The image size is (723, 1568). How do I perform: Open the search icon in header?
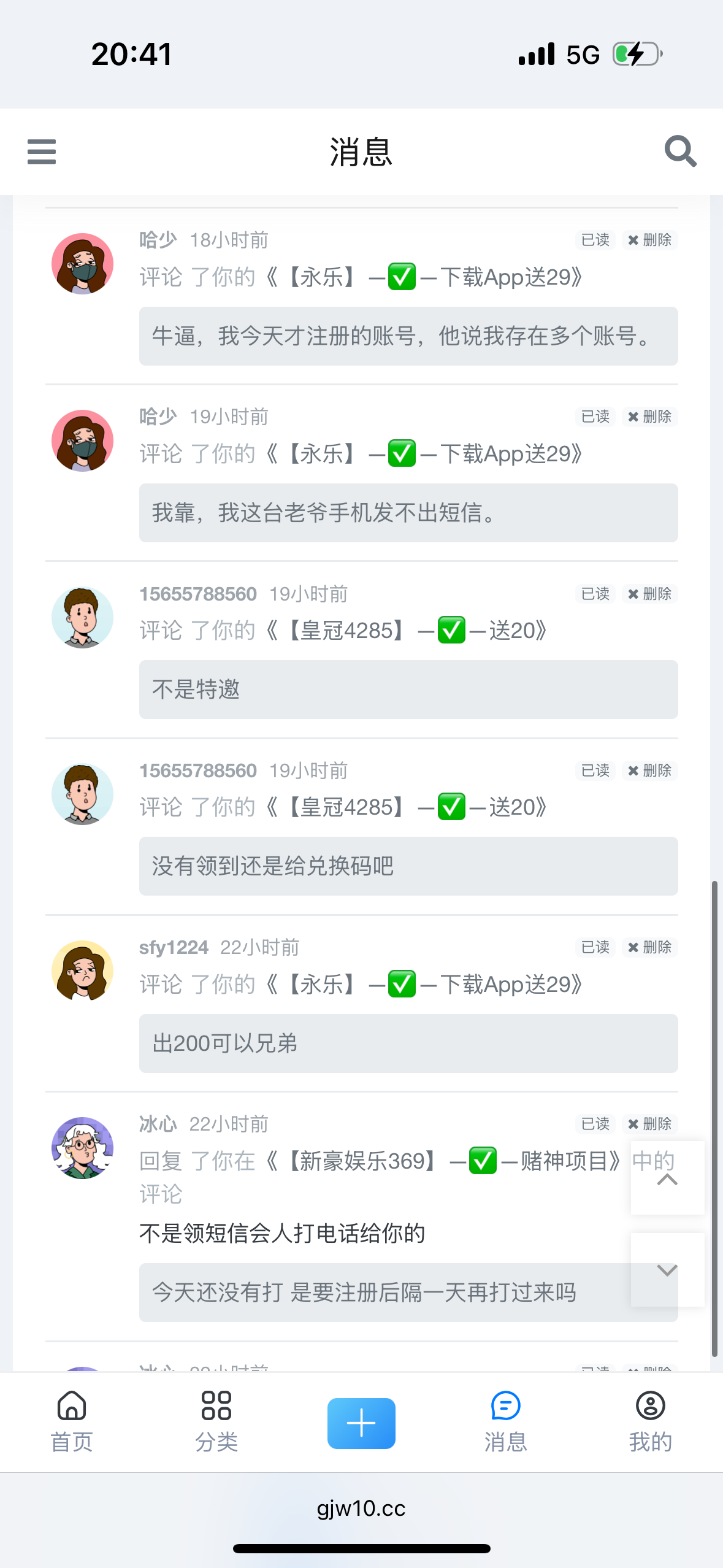(x=680, y=152)
